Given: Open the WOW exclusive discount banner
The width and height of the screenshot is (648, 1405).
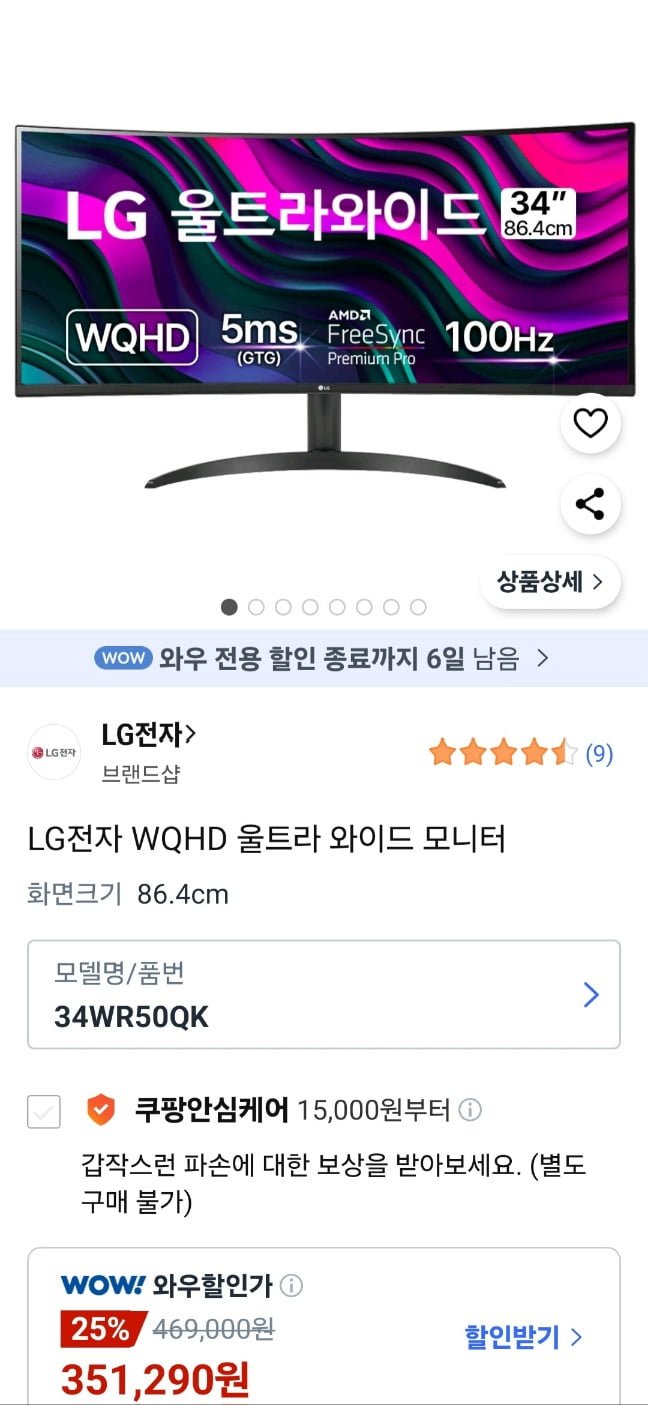Looking at the screenshot, I should point(323,658).
